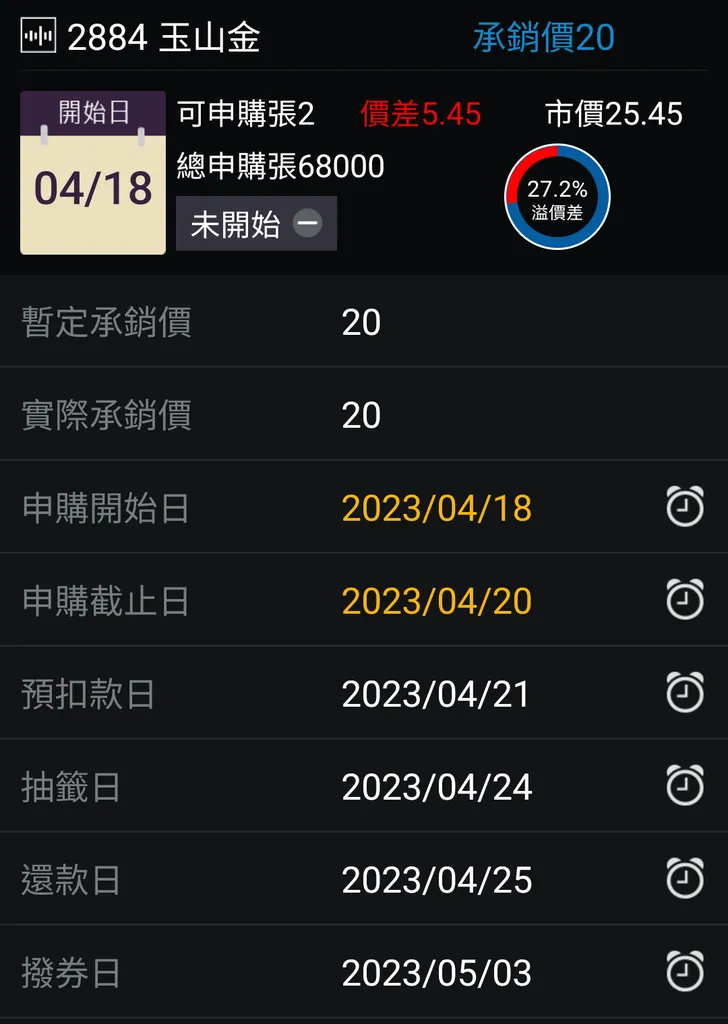The height and width of the screenshot is (1024, 728).
Task: Click the stock chart icon beside 2884 玉山金
Action: coord(37,35)
